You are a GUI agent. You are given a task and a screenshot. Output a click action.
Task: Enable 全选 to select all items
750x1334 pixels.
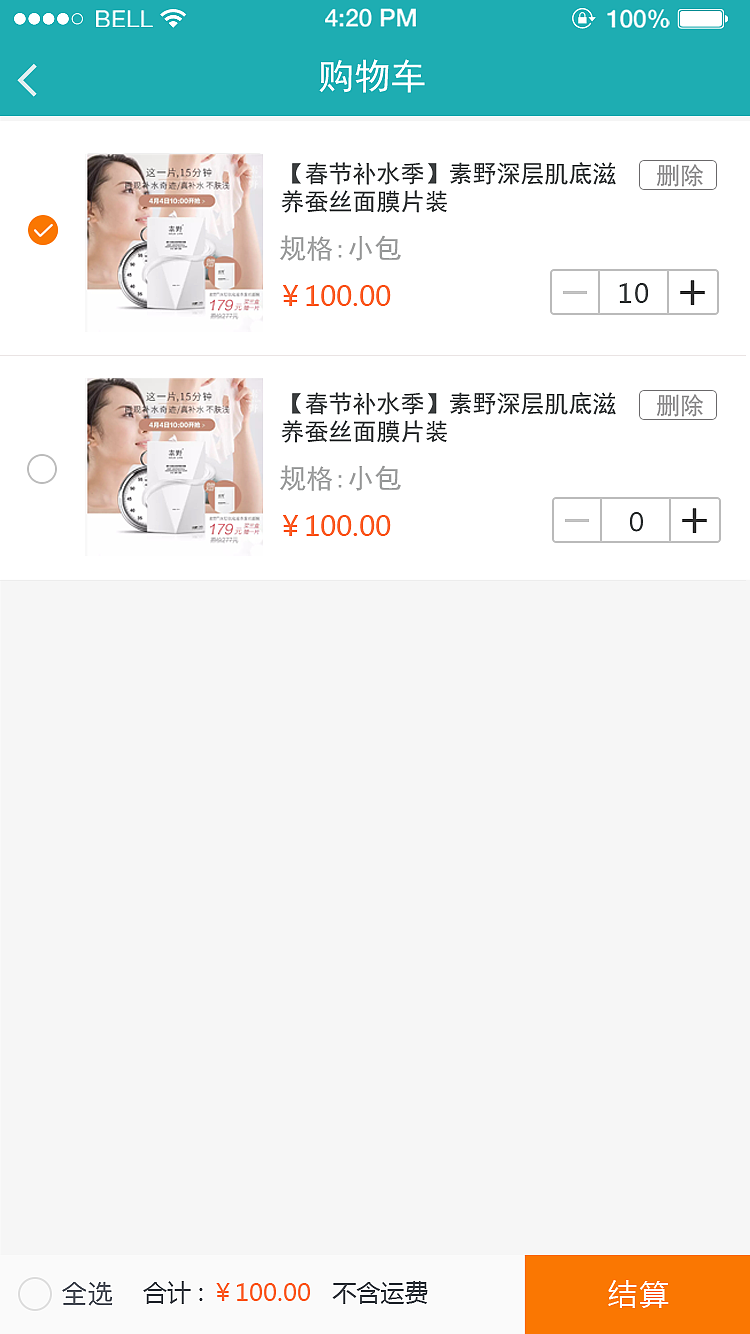pyautogui.click(x=35, y=1293)
